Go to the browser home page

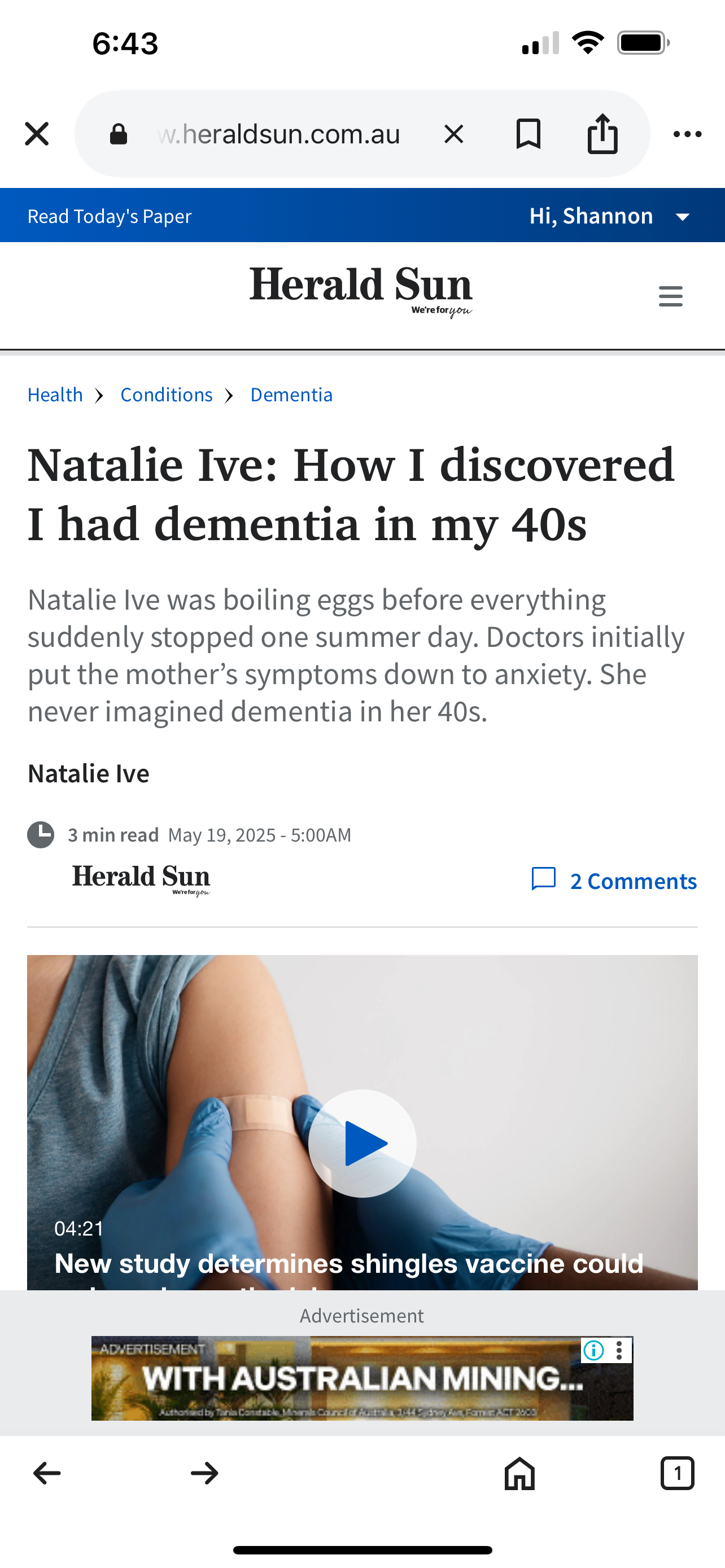(x=519, y=1474)
